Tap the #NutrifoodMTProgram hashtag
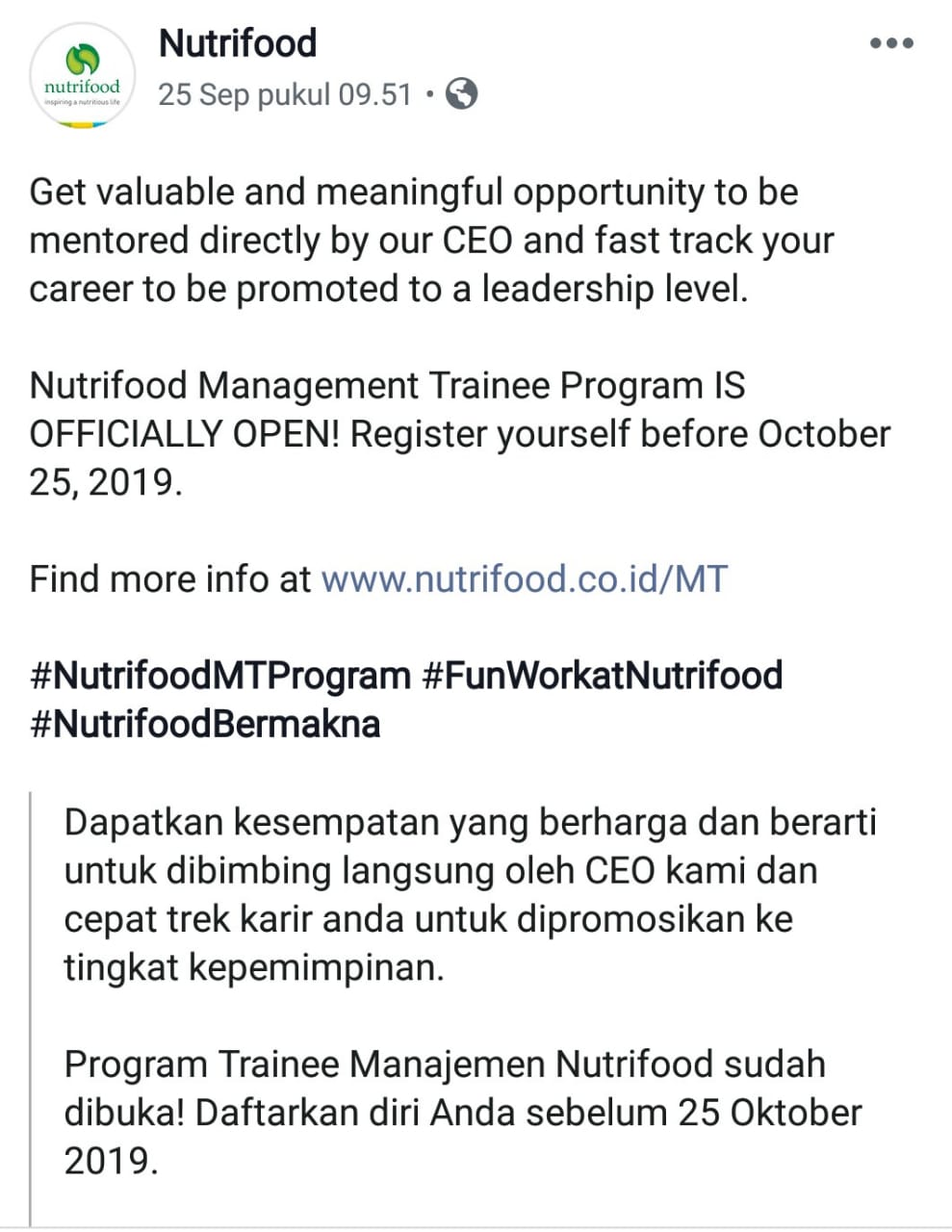952x1232 pixels. [220, 676]
